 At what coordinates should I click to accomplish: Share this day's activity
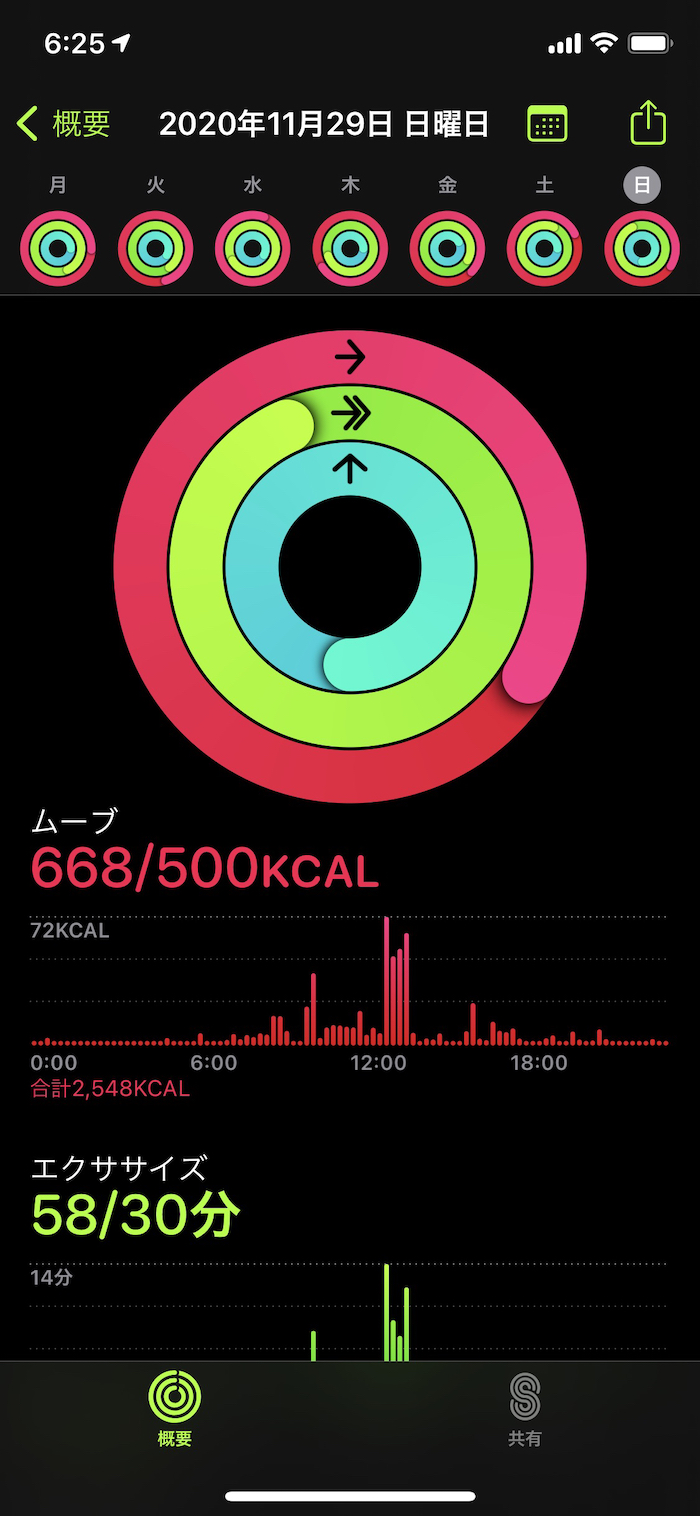(648, 123)
